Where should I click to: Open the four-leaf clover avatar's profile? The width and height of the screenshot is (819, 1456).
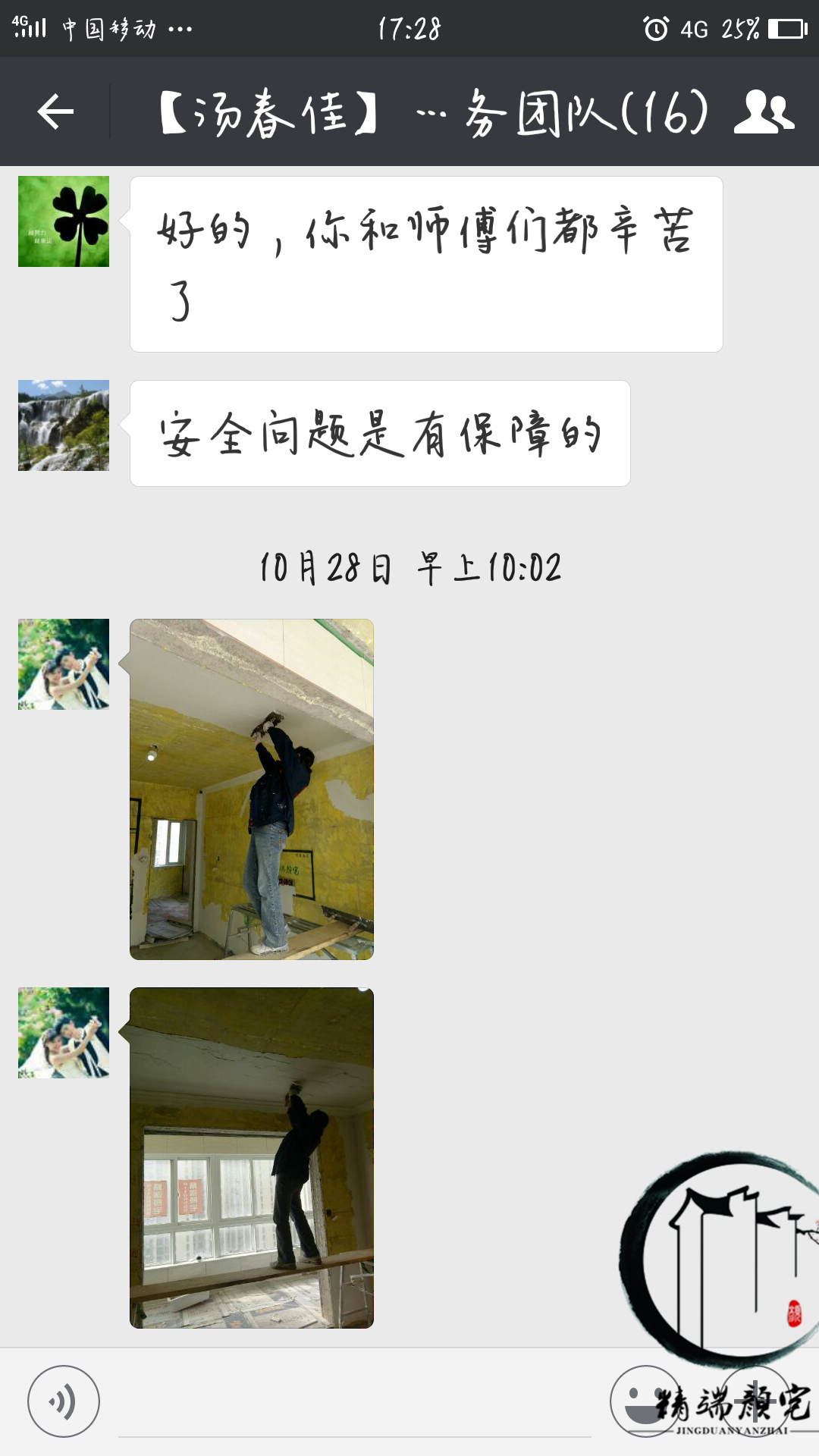(64, 221)
